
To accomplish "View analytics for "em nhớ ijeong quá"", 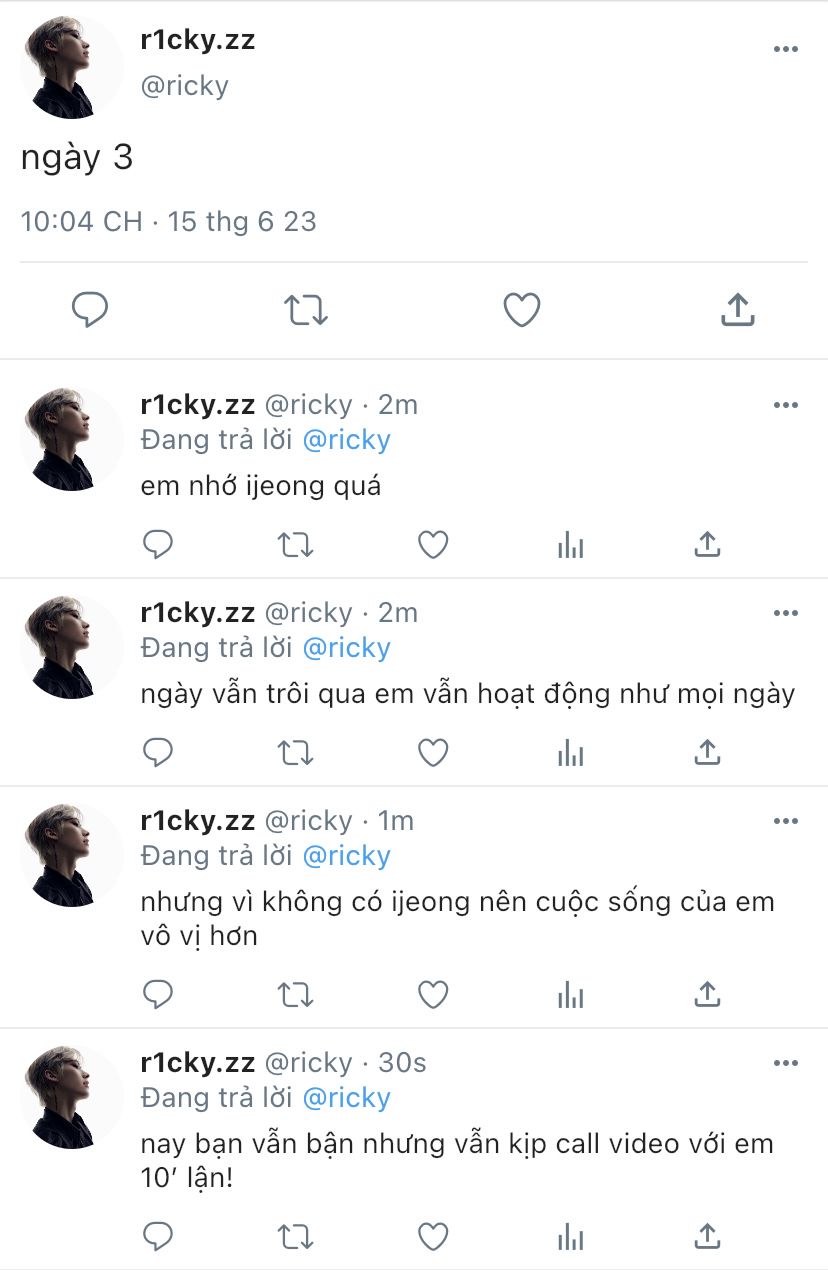I will [570, 545].
